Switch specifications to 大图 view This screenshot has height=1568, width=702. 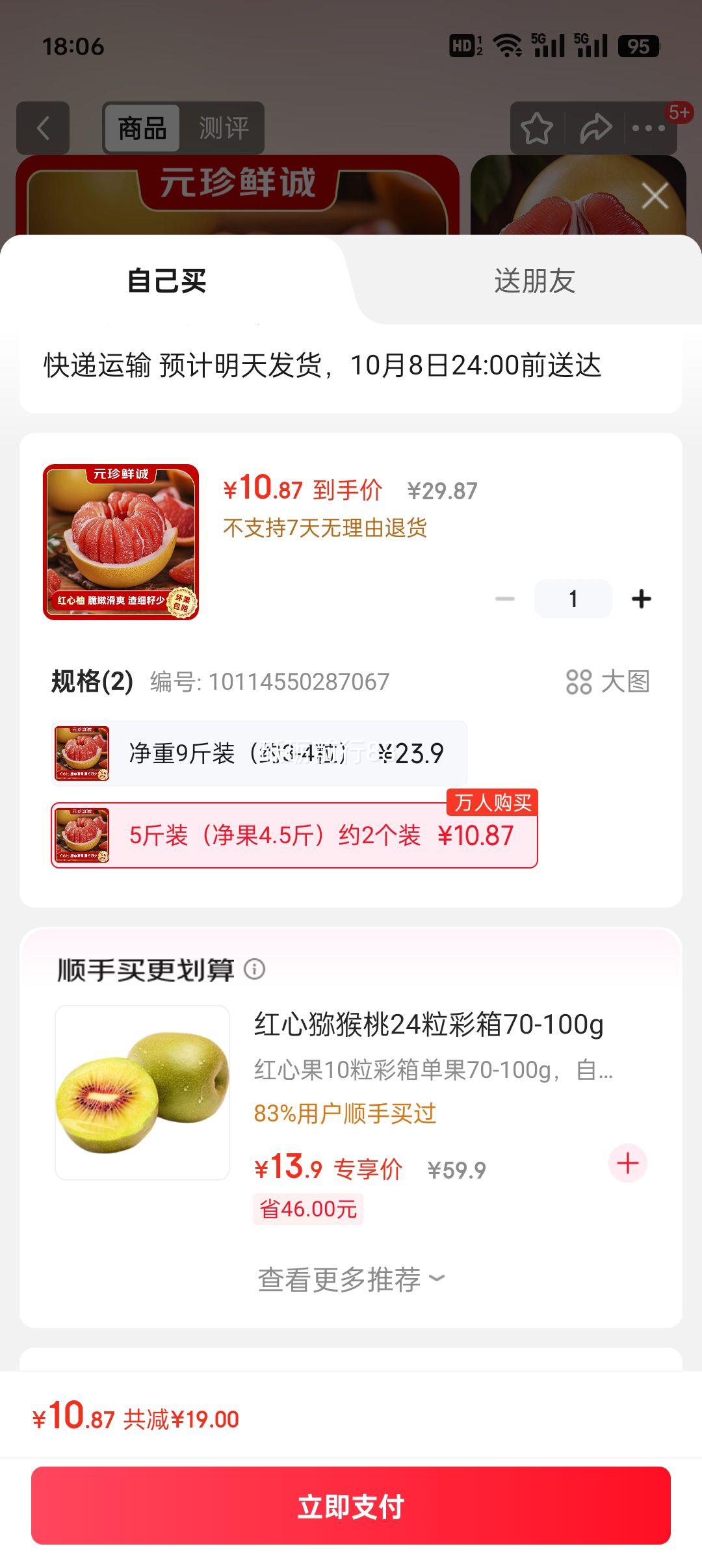pyautogui.click(x=608, y=682)
